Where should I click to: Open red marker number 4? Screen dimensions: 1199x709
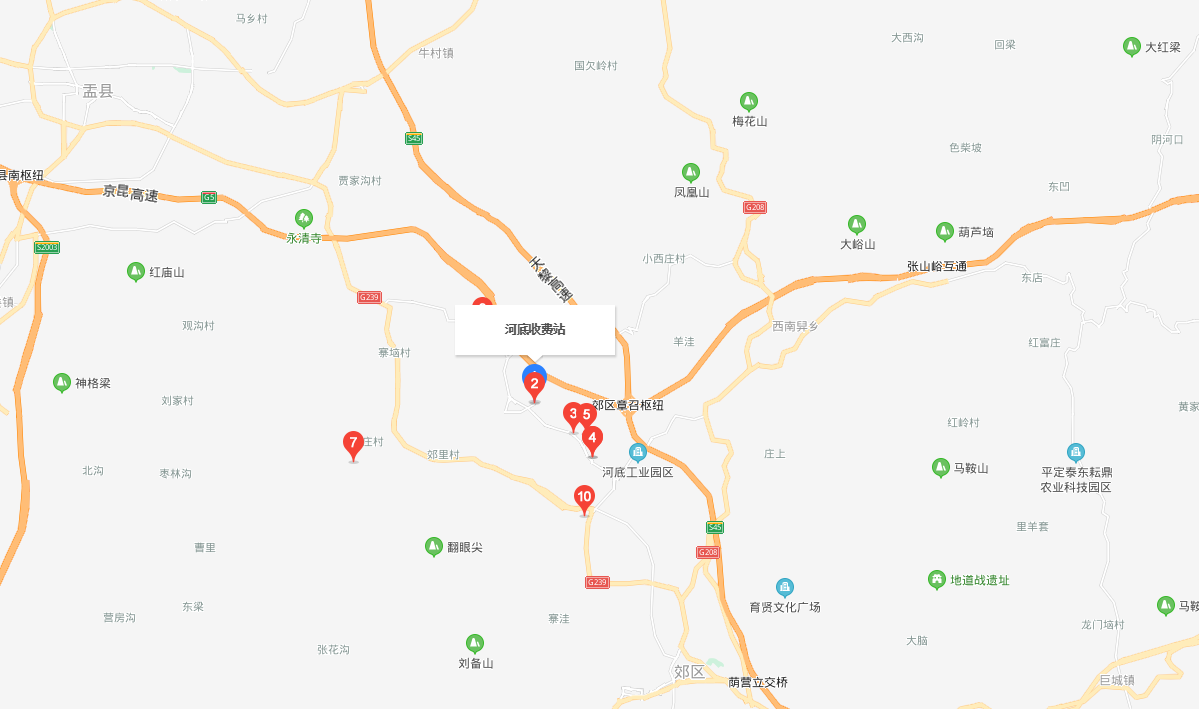point(592,438)
